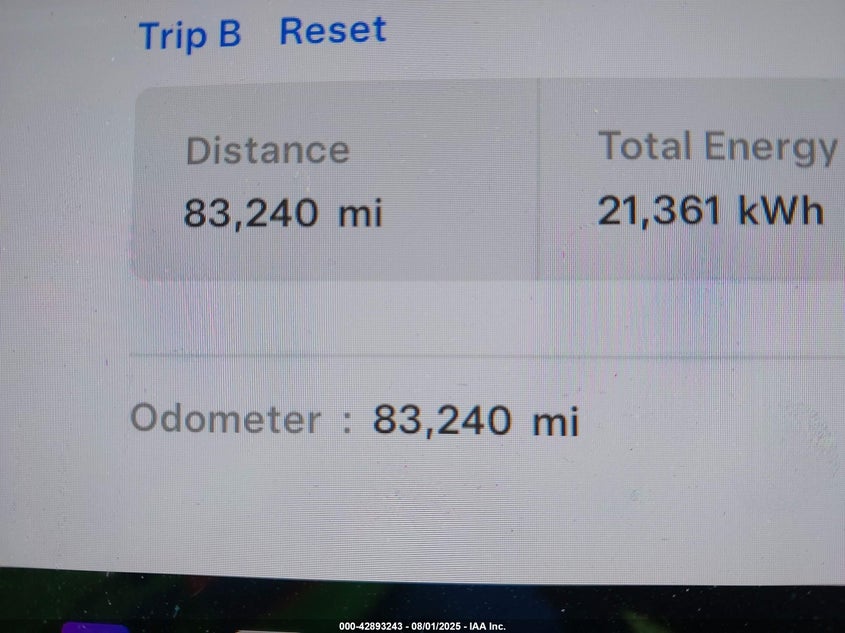Reset the Trip B counter
This screenshot has width=845, height=633.
(x=333, y=31)
